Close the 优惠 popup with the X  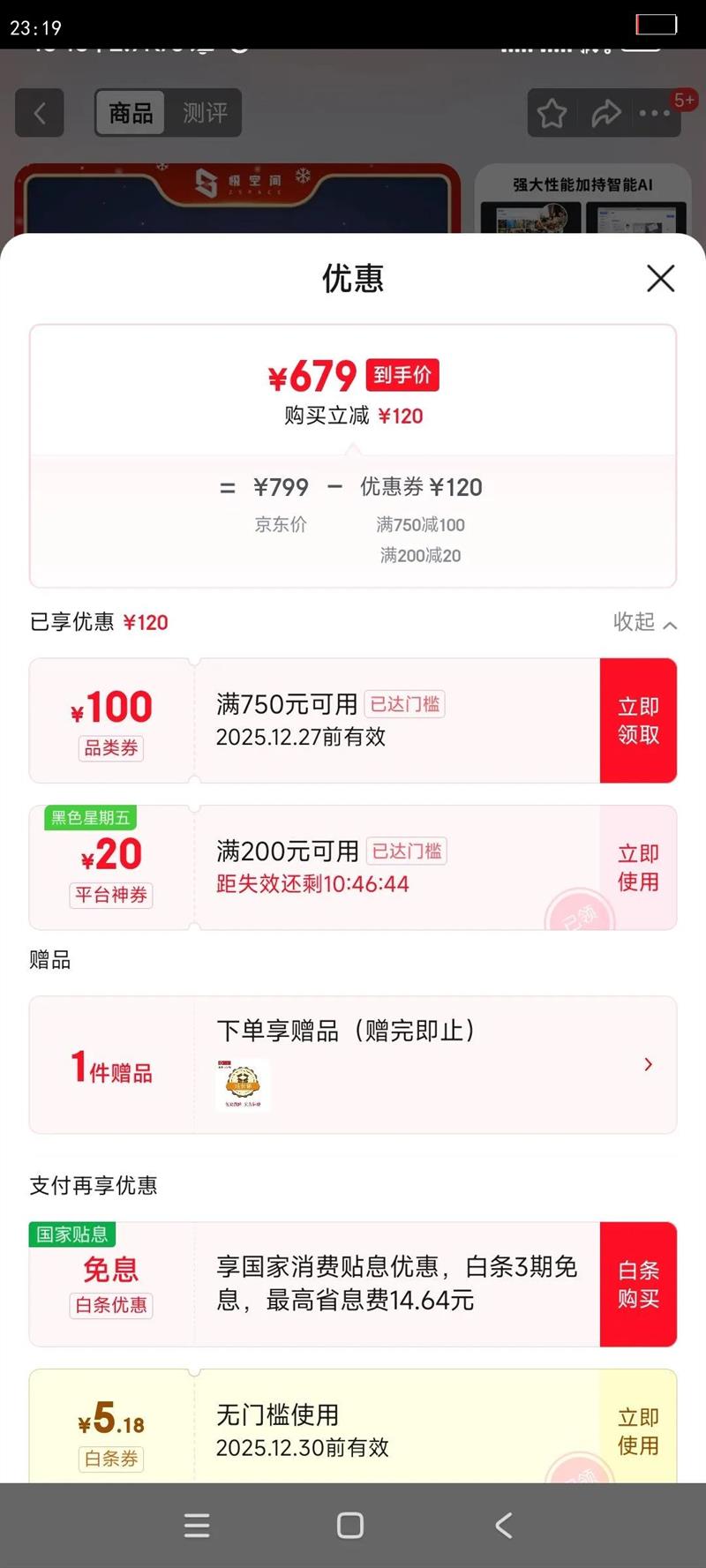[x=660, y=278]
